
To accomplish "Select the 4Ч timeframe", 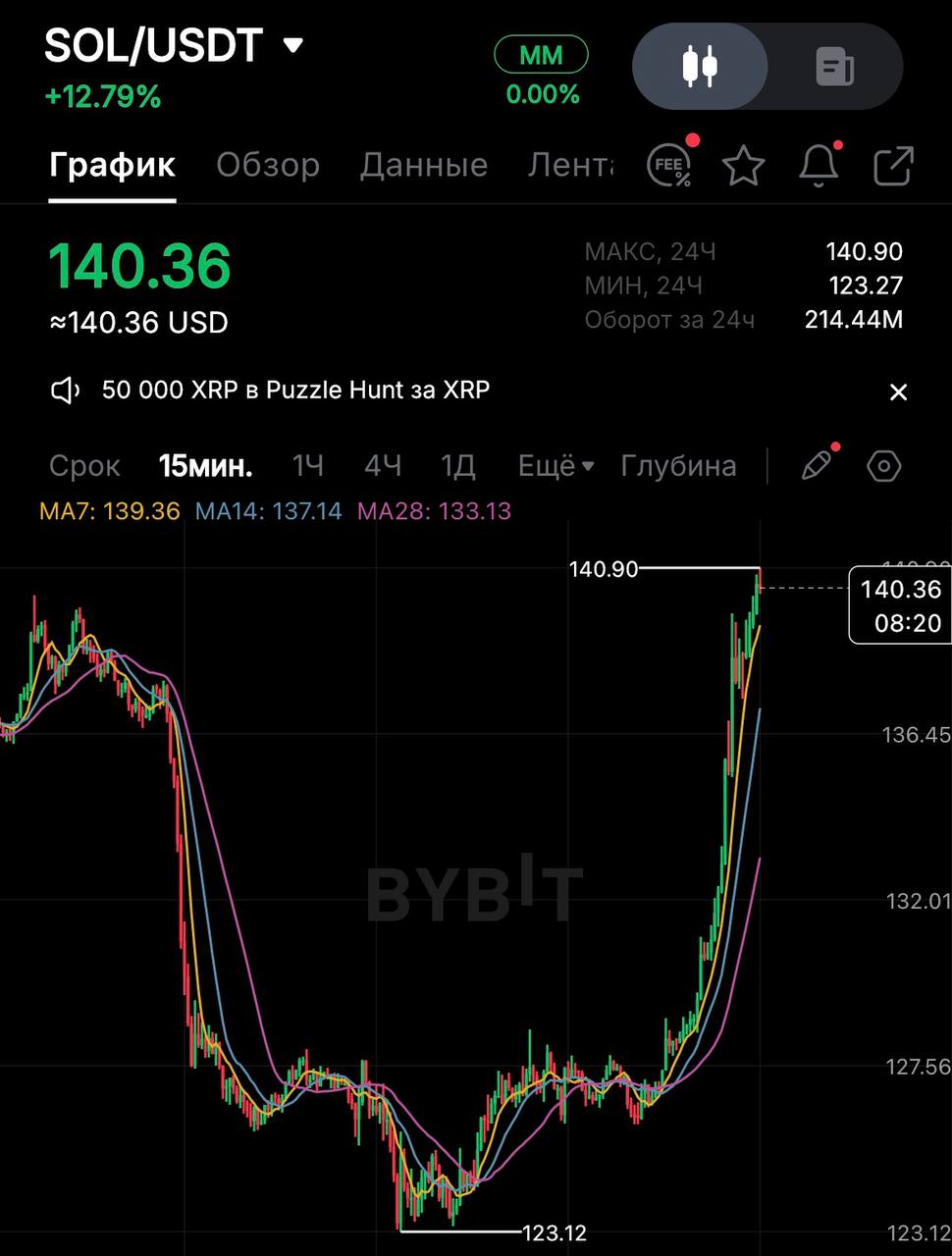I will [x=383, y=466].
